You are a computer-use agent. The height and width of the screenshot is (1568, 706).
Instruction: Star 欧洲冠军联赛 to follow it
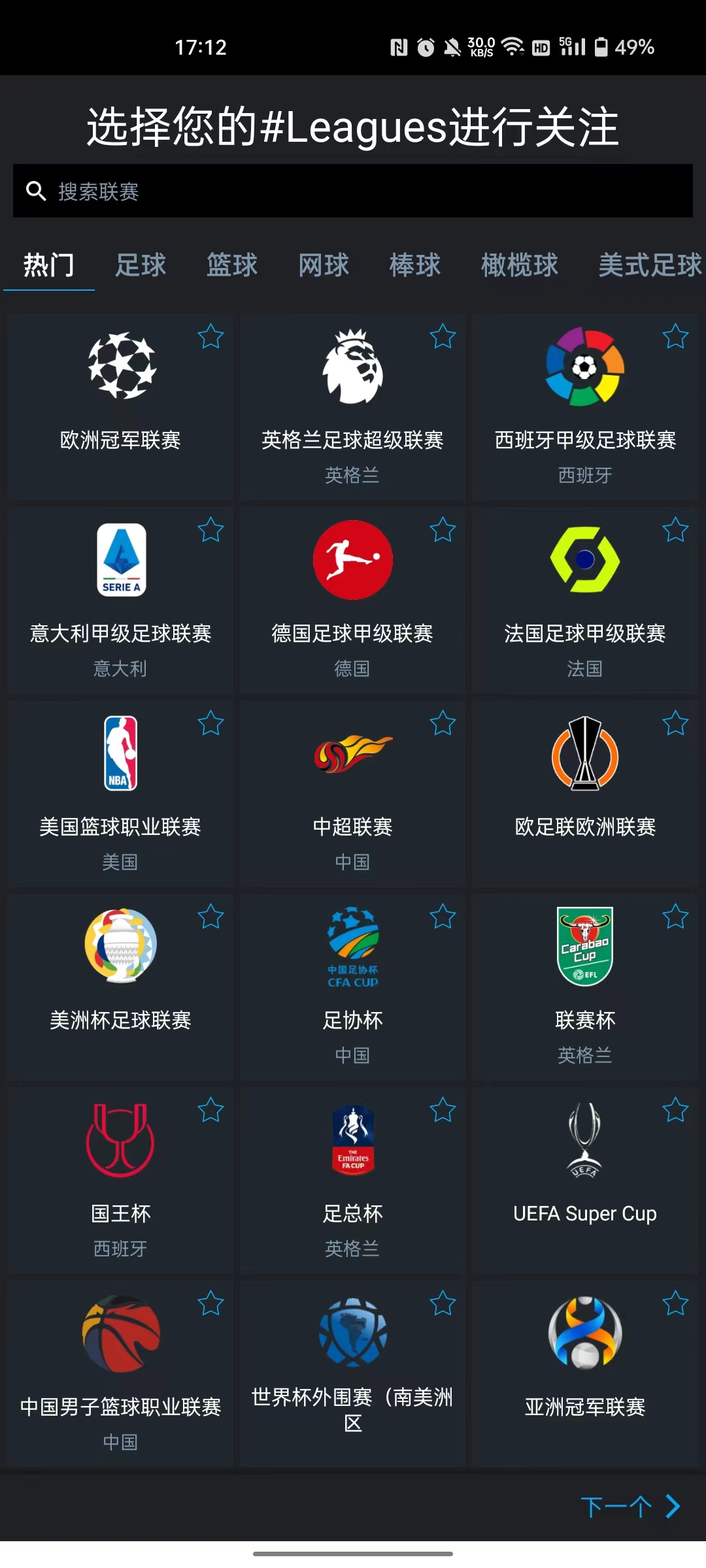click(x=210, y=337)
